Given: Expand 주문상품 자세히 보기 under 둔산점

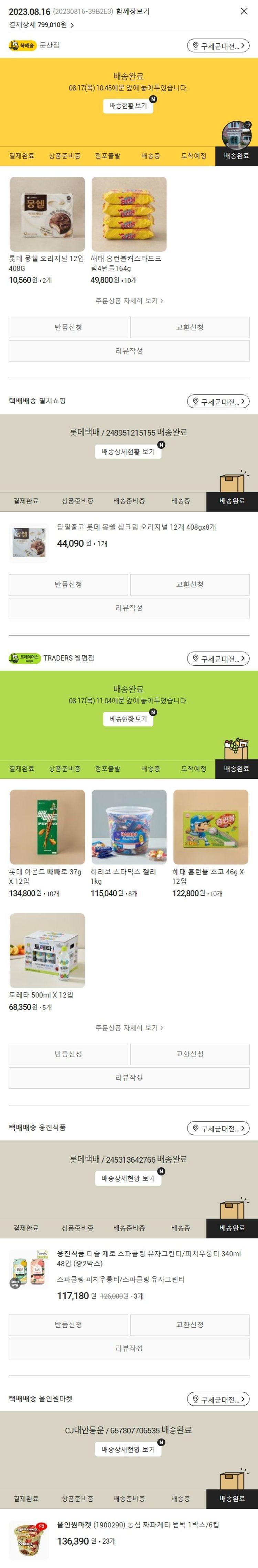Looking at the screenshot, I should pyautogui.click(x=129, y=301).
